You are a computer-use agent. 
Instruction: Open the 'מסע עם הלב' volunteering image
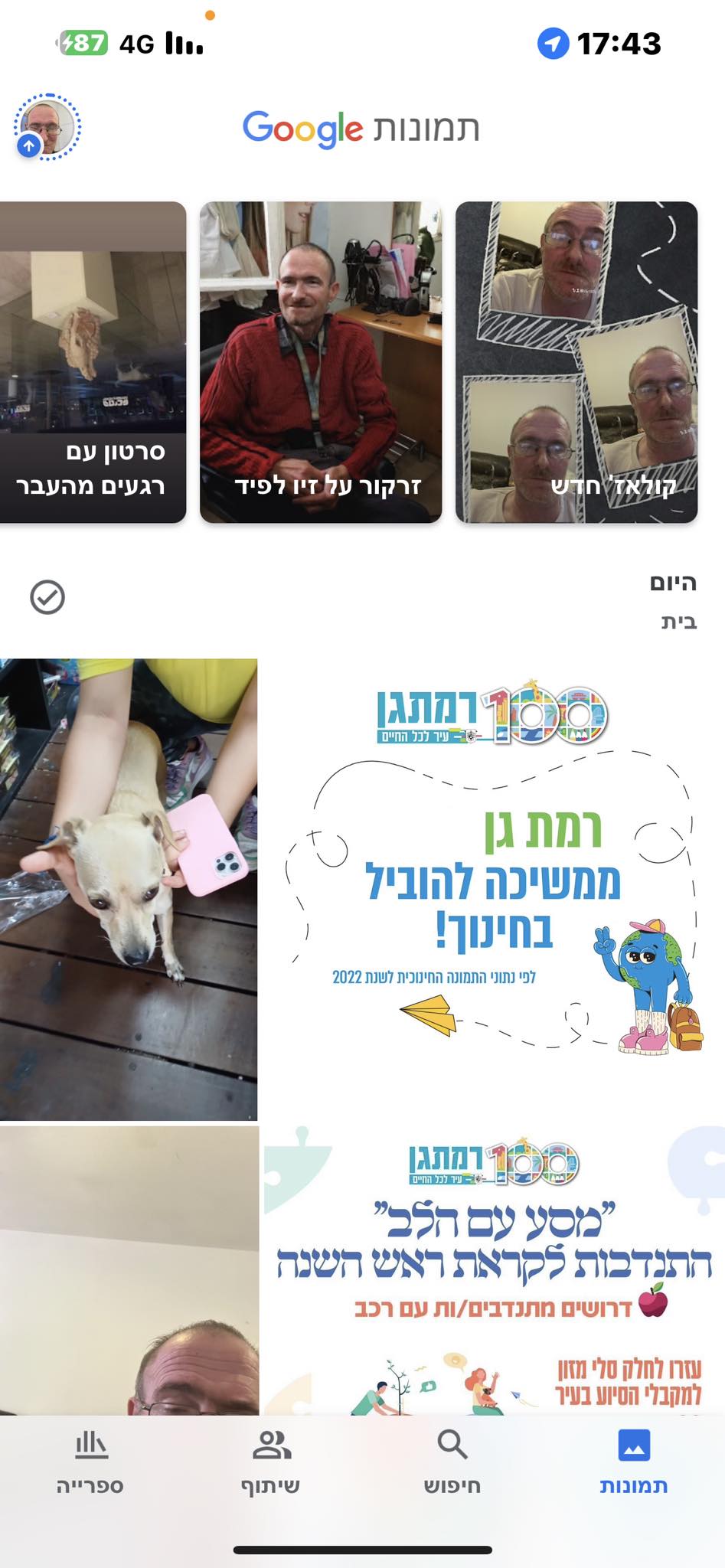click(x=494, y=1269)
